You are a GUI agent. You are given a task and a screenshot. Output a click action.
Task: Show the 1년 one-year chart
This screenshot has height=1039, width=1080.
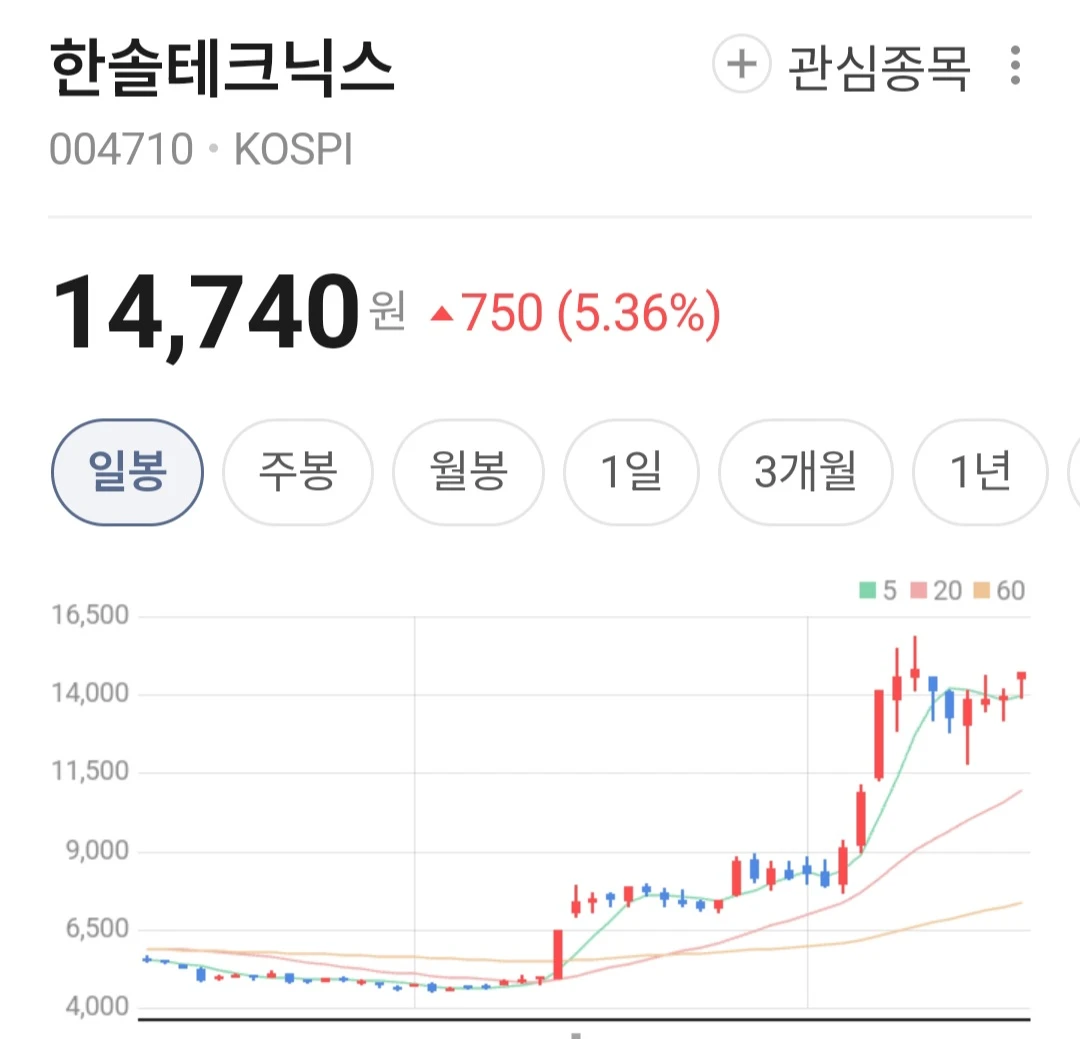980,472
